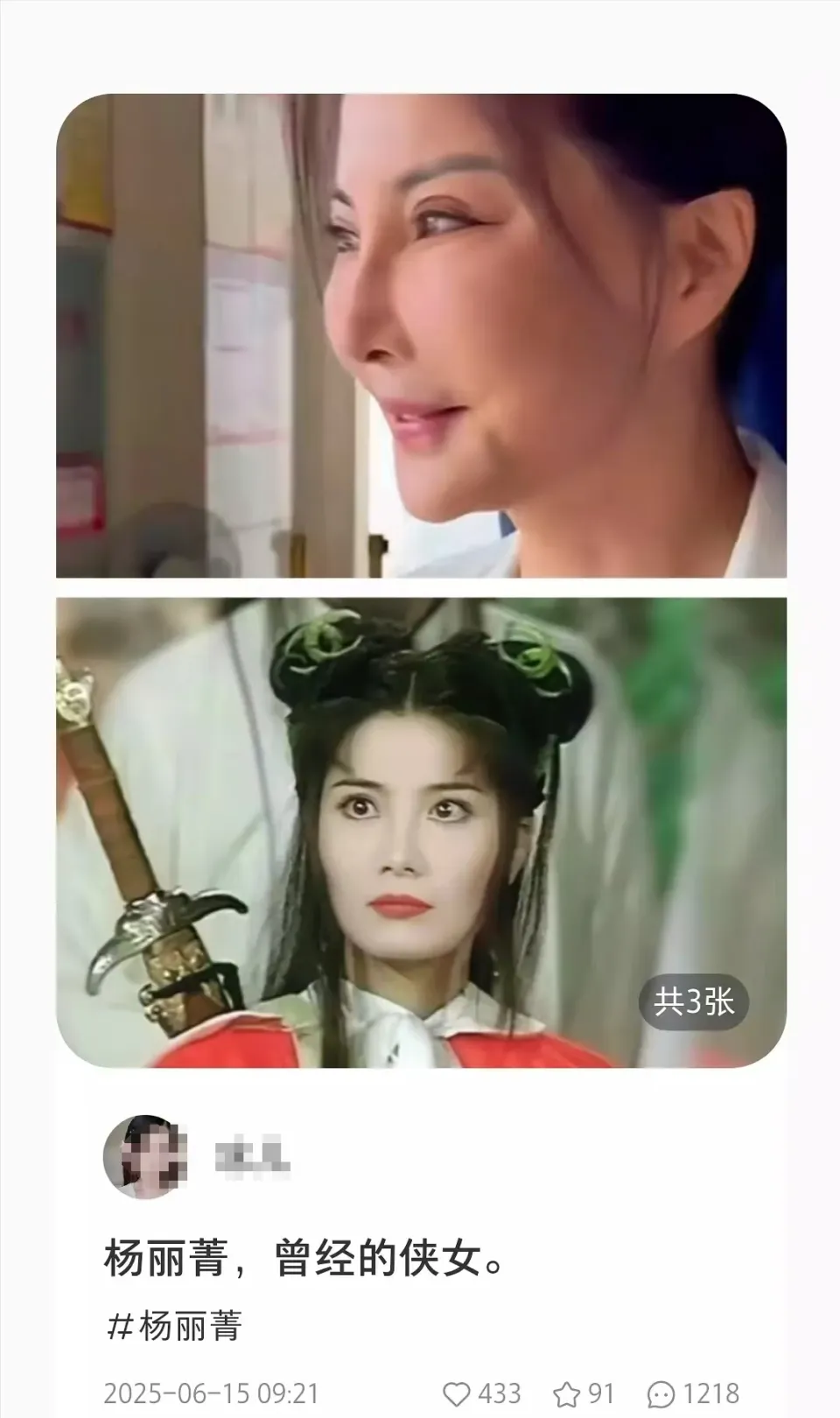Open the poster's profile avatar
The image size is (840, 1418).
[x=145, y=1156]
